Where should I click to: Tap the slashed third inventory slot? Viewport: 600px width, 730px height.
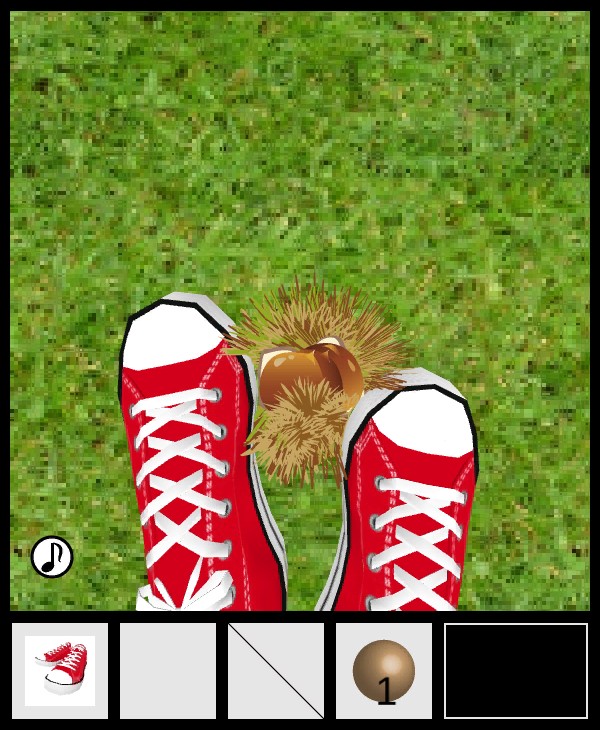[x=276, y=670]
